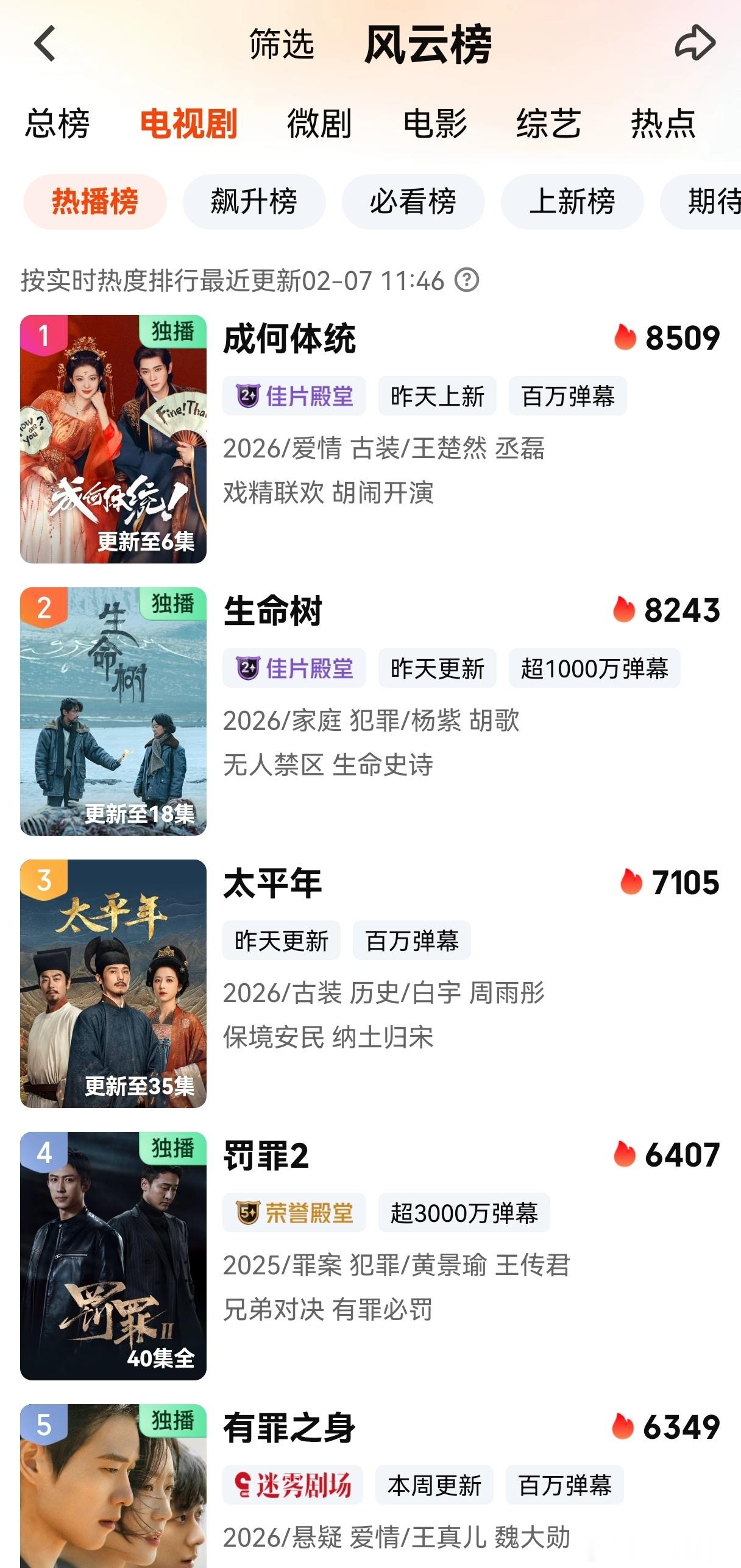Select the 电视剧 tab
741x1568 pixels.
click(188, 124)
